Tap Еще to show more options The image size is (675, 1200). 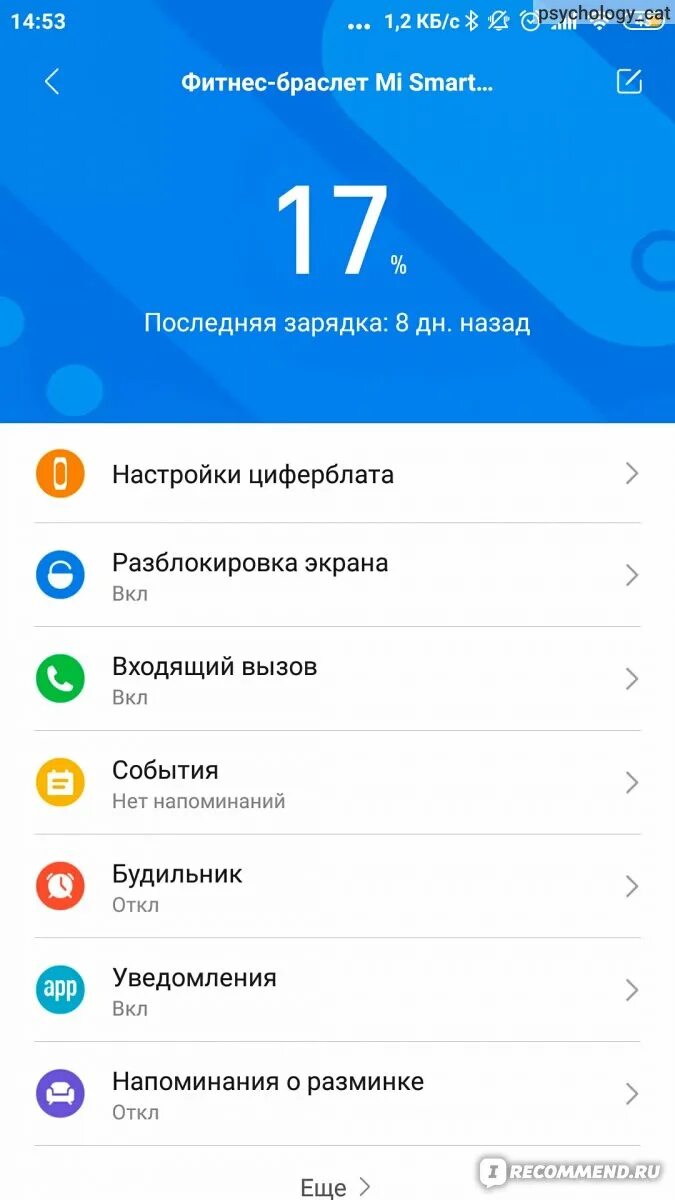(x=335, y=1187)
